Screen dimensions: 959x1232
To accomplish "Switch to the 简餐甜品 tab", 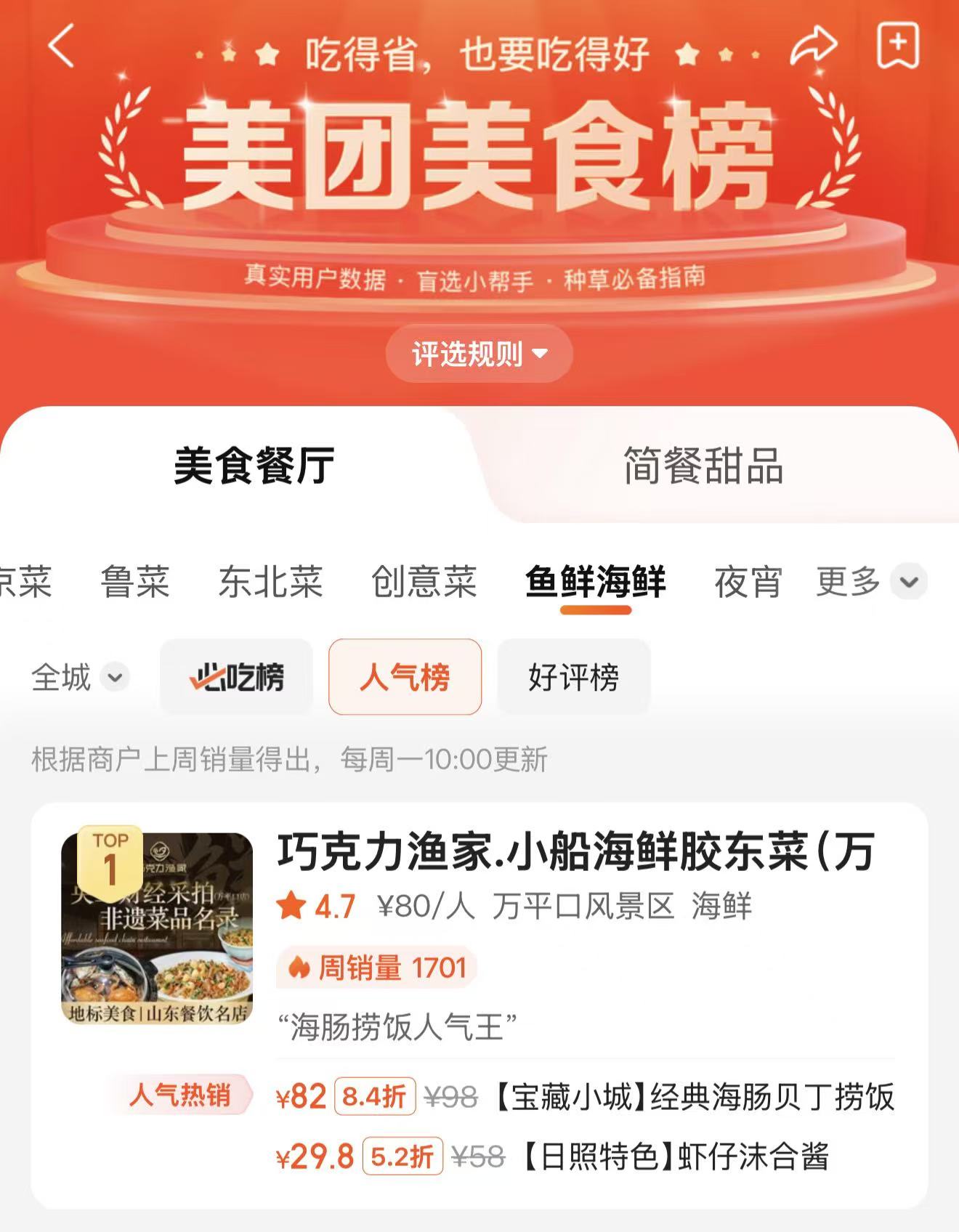I will pos(703,466).
